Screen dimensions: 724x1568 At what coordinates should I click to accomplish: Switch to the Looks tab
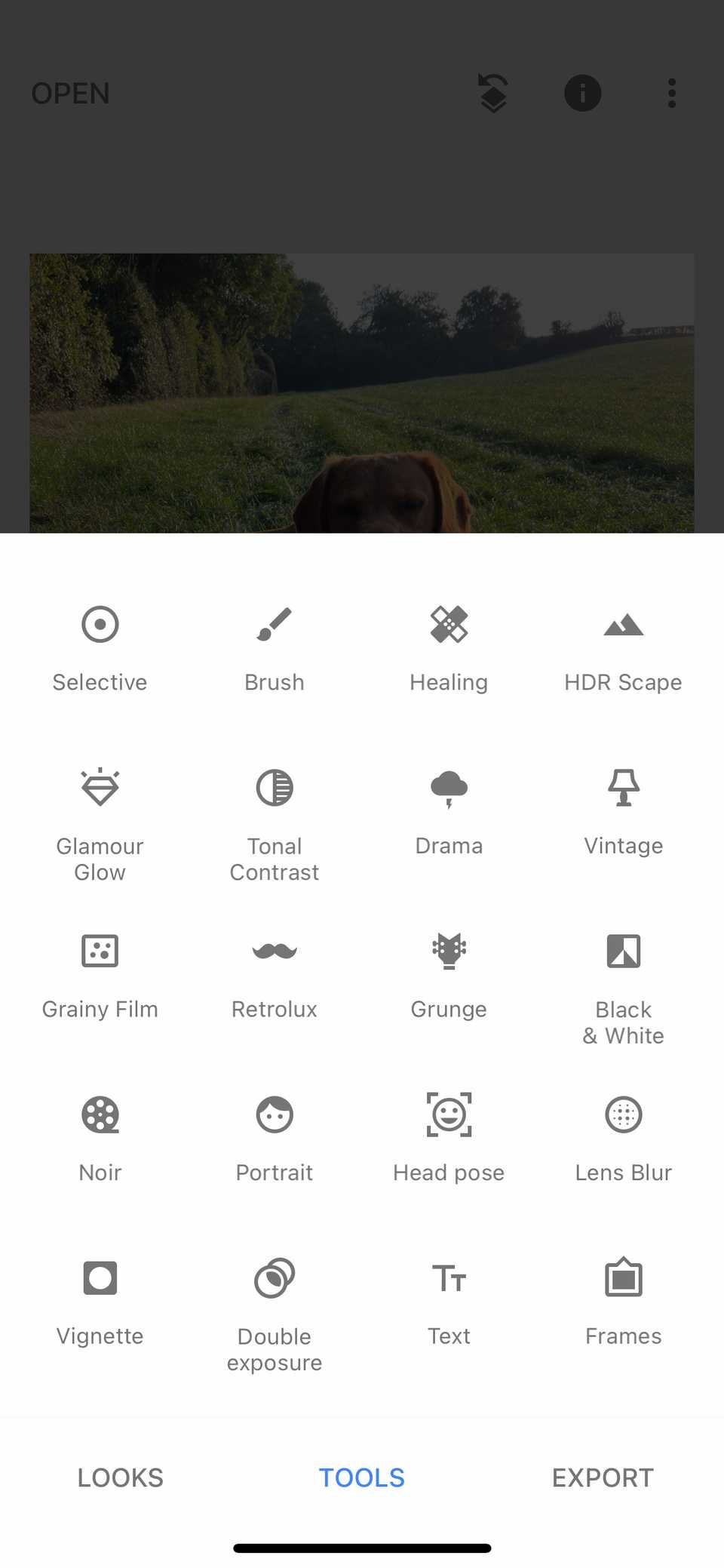pyautogui.click(x=121, y=1477)
